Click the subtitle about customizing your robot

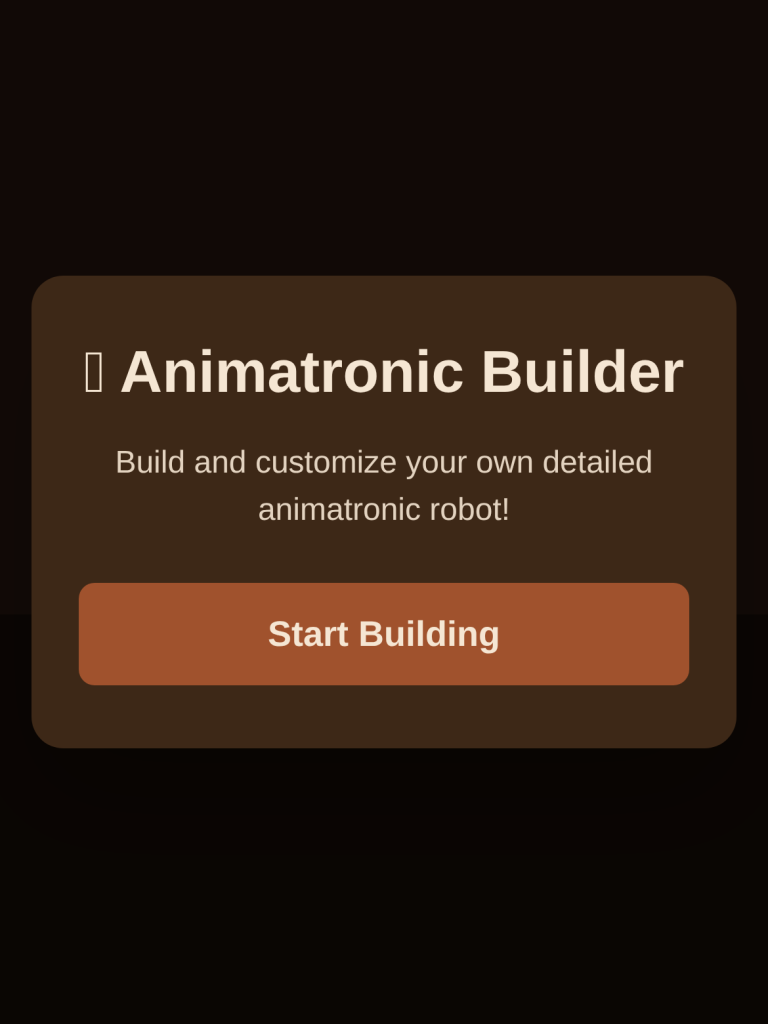click(384, 485)
